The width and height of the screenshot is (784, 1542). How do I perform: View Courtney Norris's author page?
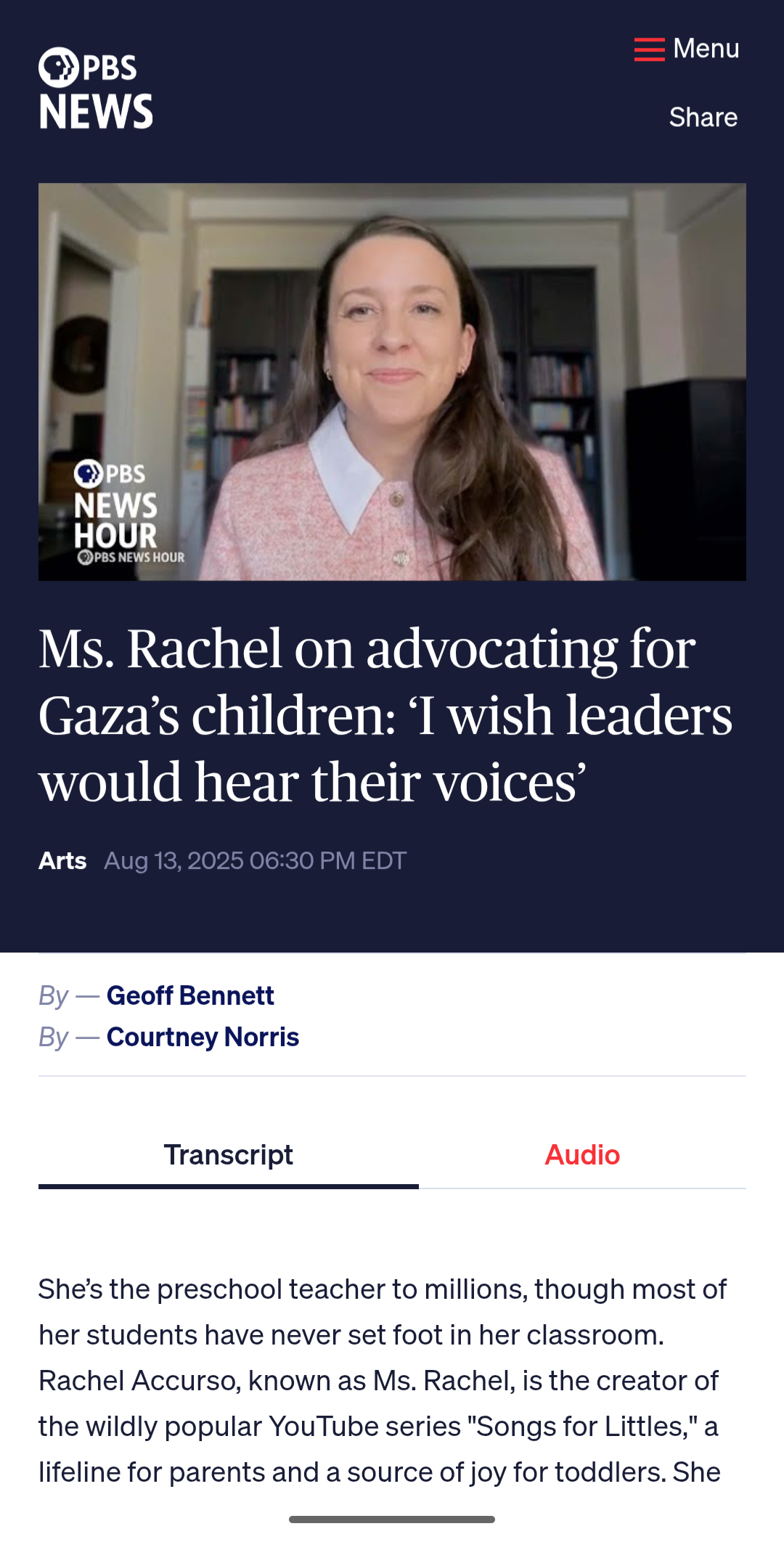[203, 1037]
